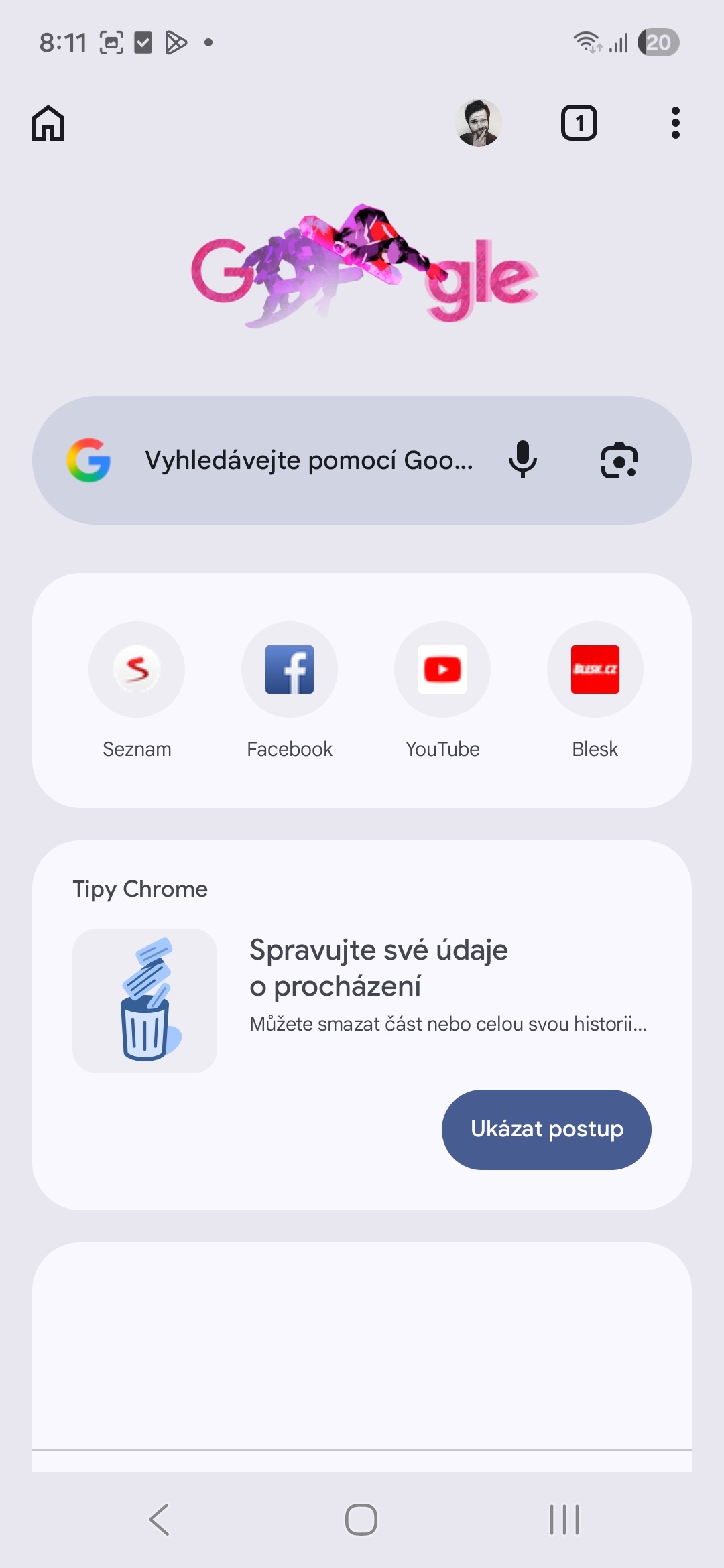This screenshot has height=1568, width=724.
Task: Focus the Google search box
Action: pos(308,460)
